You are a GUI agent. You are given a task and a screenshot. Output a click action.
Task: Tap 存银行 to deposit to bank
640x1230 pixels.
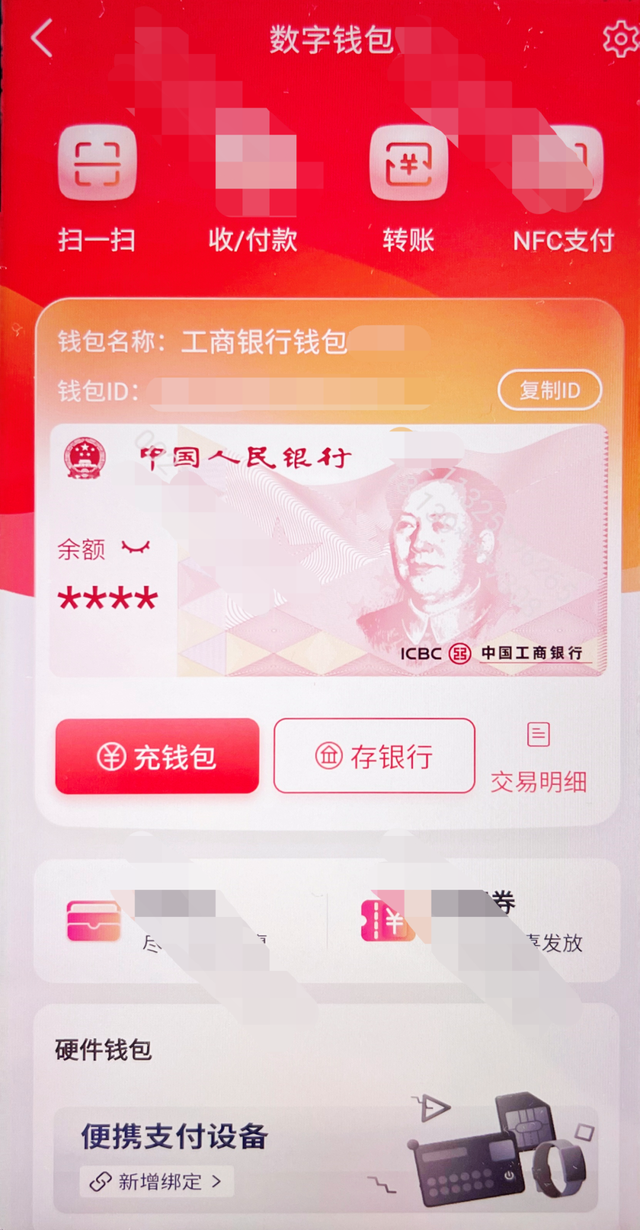click(x=374, y=757)
